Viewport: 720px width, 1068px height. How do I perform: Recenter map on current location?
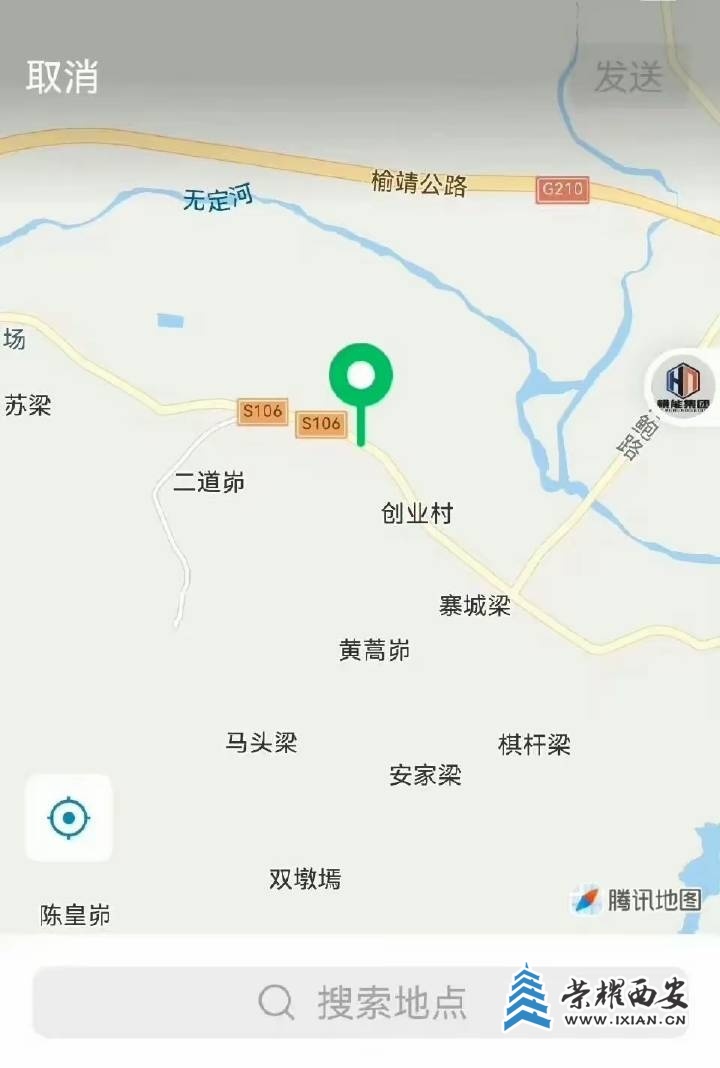(69, 818)
